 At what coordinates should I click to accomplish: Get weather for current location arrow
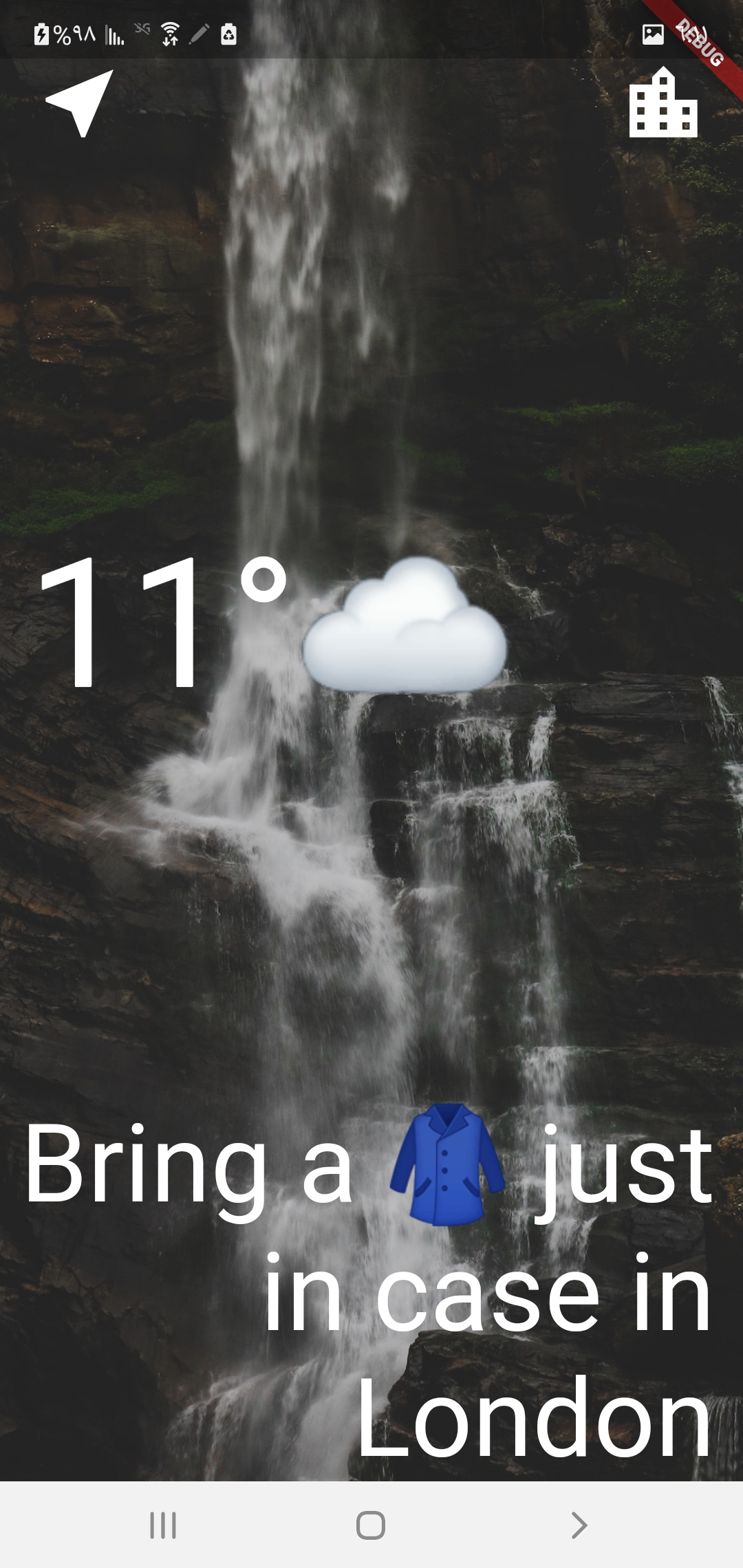80,103
